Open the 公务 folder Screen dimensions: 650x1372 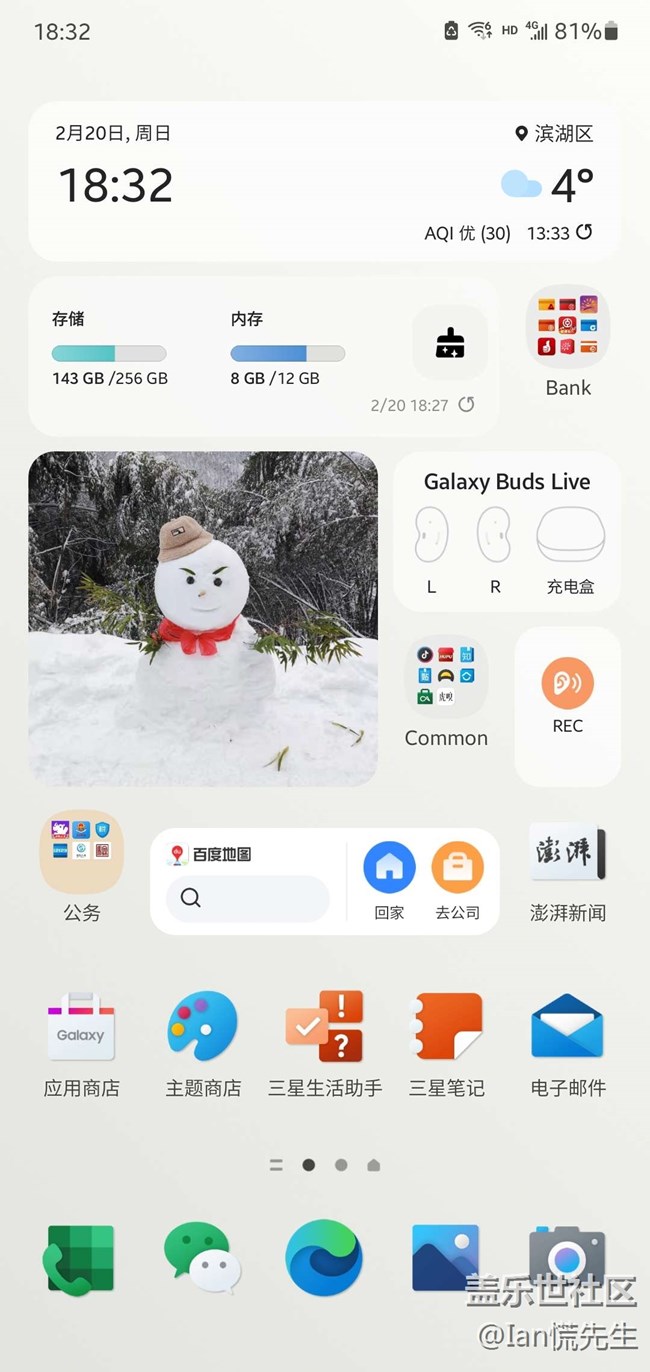point(81,852)
